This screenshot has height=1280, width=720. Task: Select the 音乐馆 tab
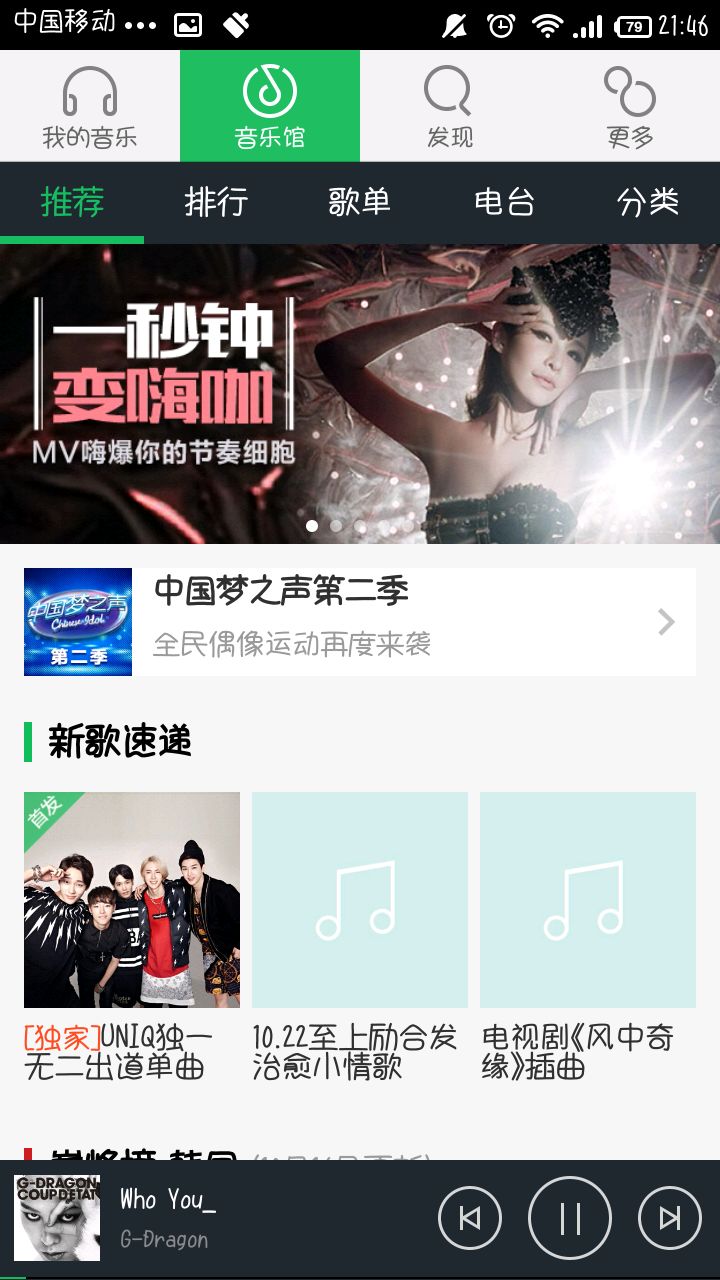[x=270, y=106]
